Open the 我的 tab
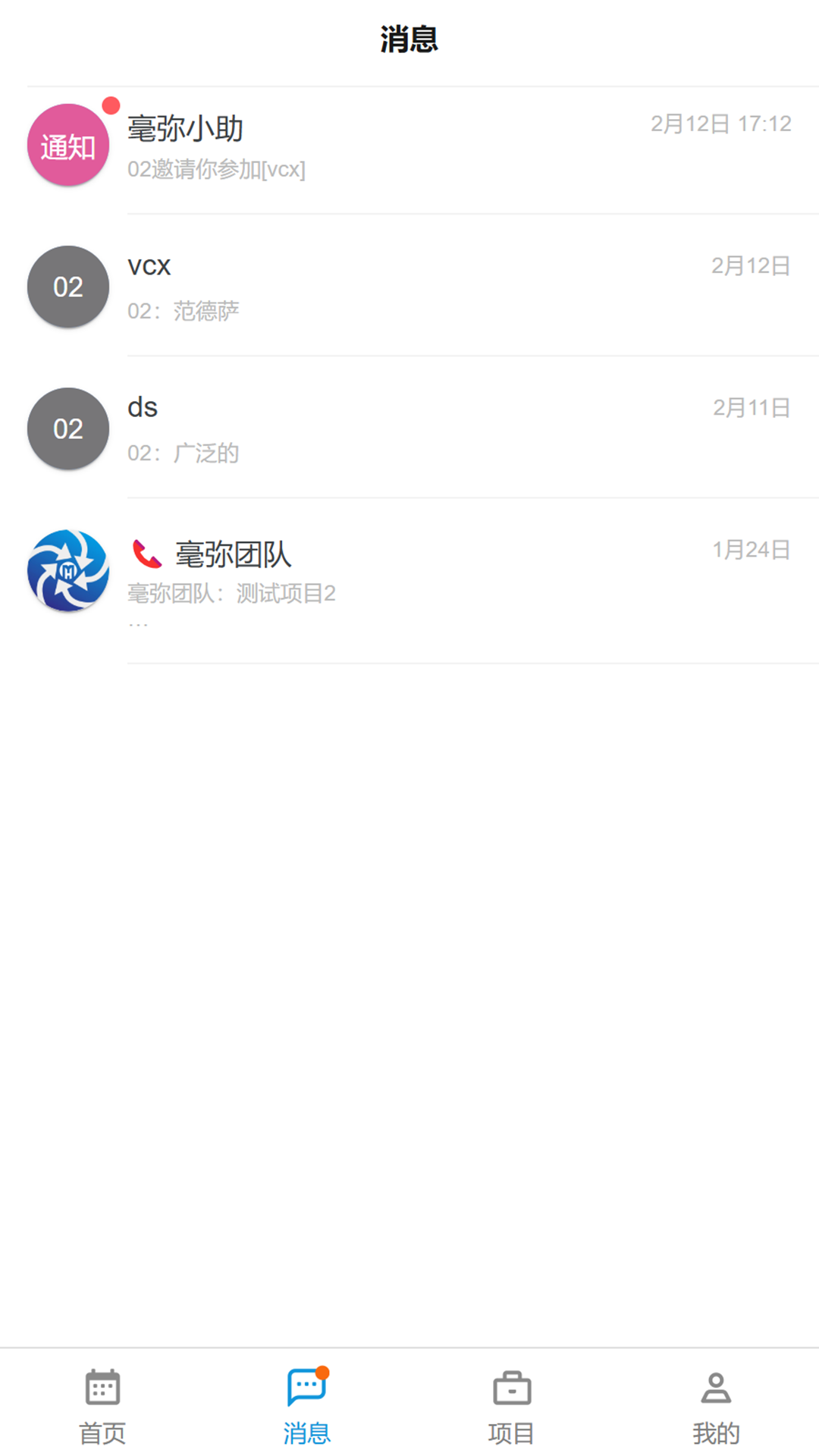Viewport: 819px width, 1456px height. tap(716, 1407)
